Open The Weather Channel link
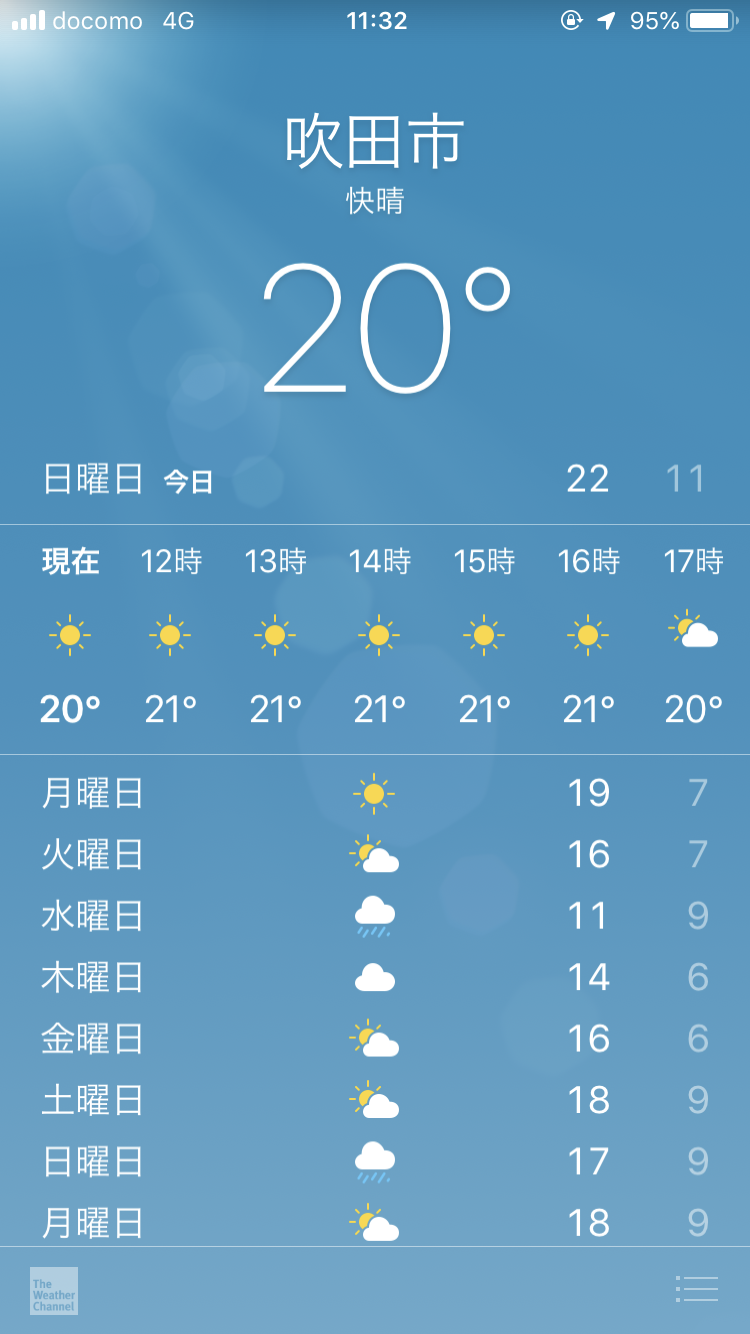The width and height of the screenshot is (750, 1334). click(54, 1291)
